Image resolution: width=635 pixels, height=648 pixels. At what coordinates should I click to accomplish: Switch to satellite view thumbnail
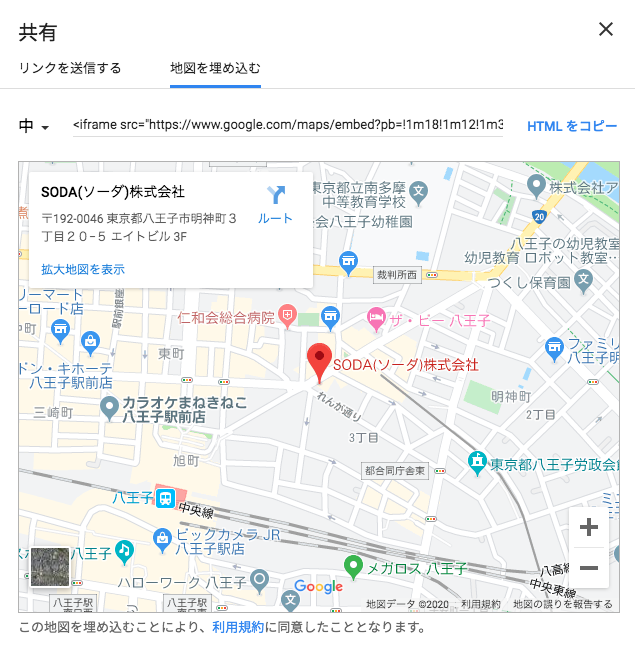point(50,566)
